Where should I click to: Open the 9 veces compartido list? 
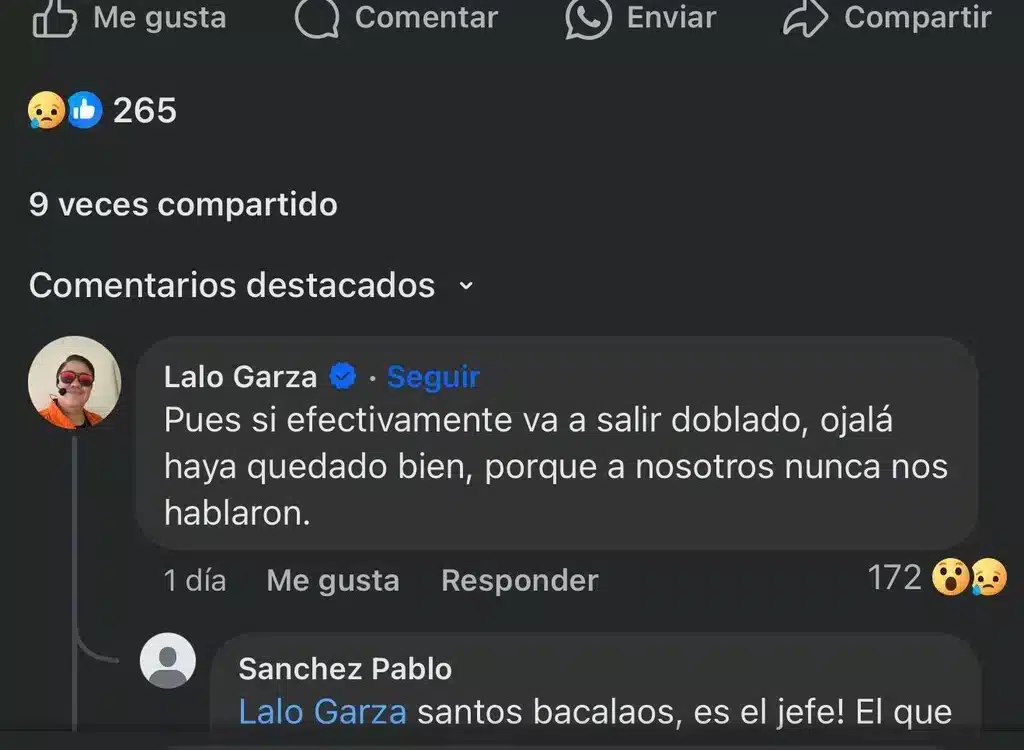pos(183,205)
